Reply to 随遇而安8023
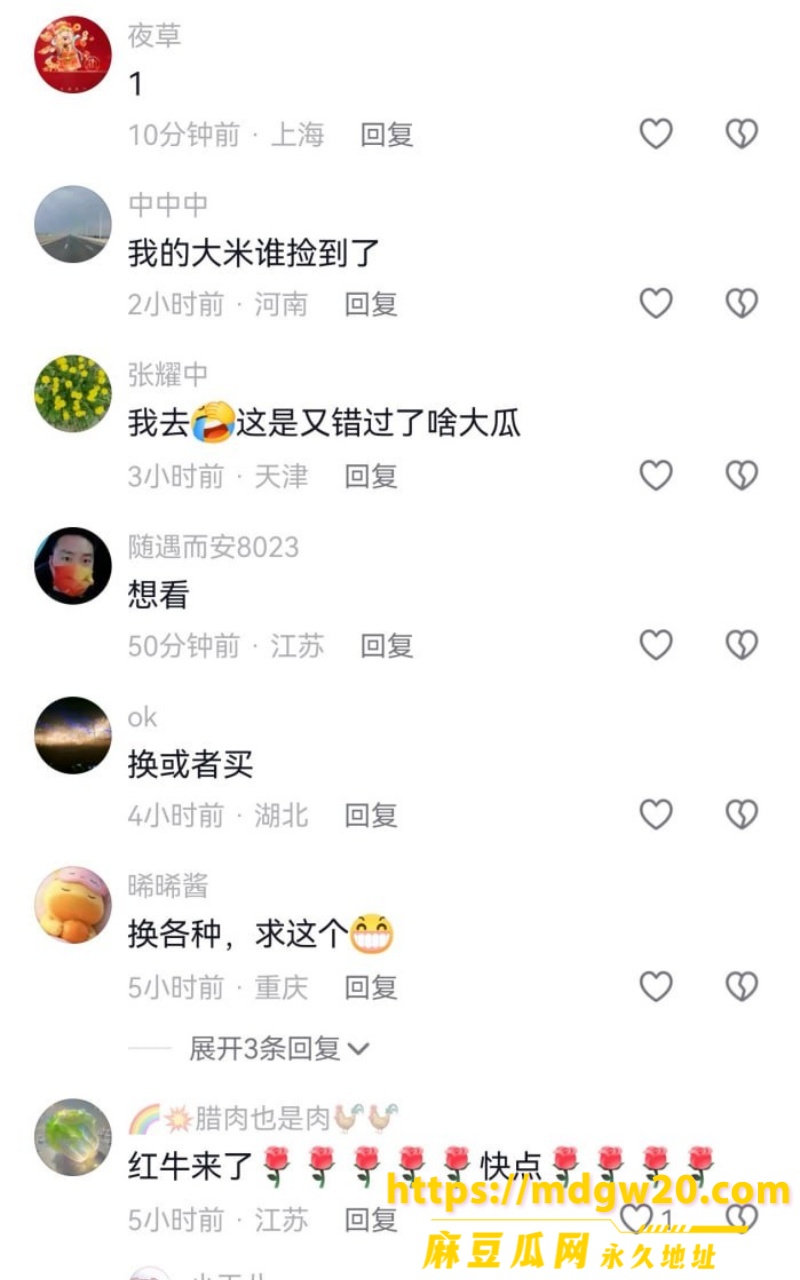Viewport: 800px width, 1280px height. [387, 646]
